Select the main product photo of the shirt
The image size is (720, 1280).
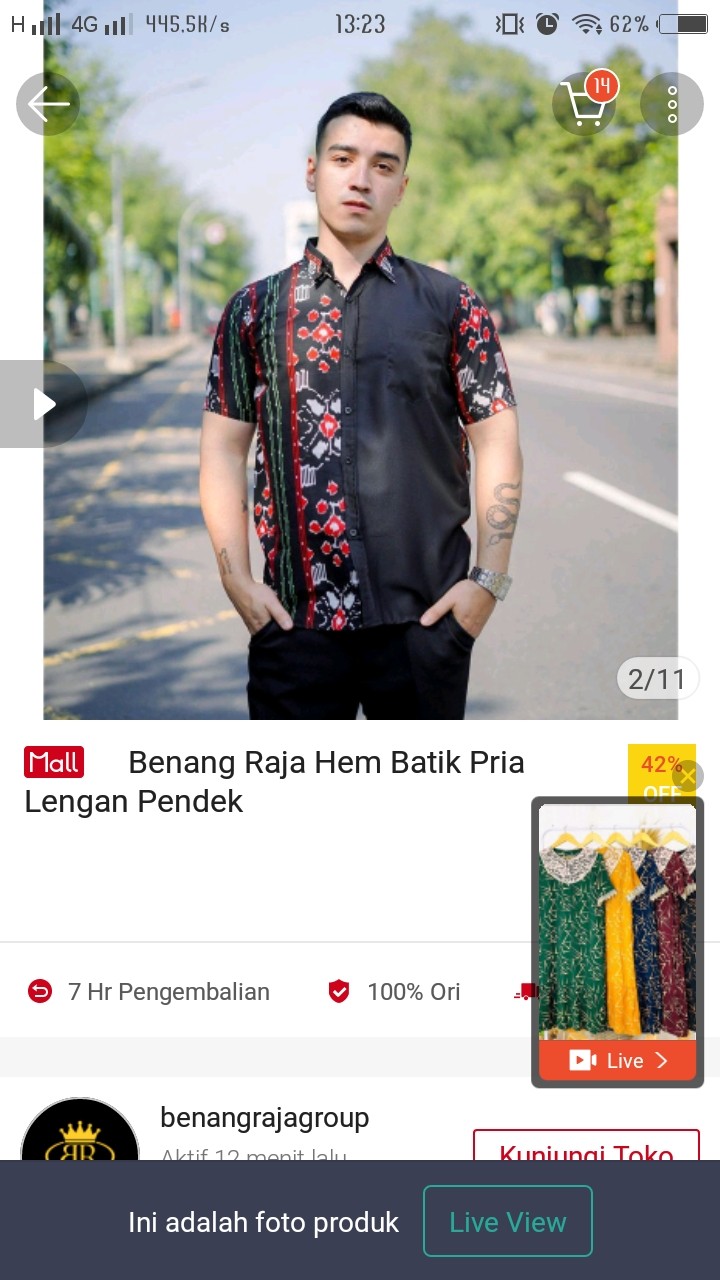click(x=360, y=400)
